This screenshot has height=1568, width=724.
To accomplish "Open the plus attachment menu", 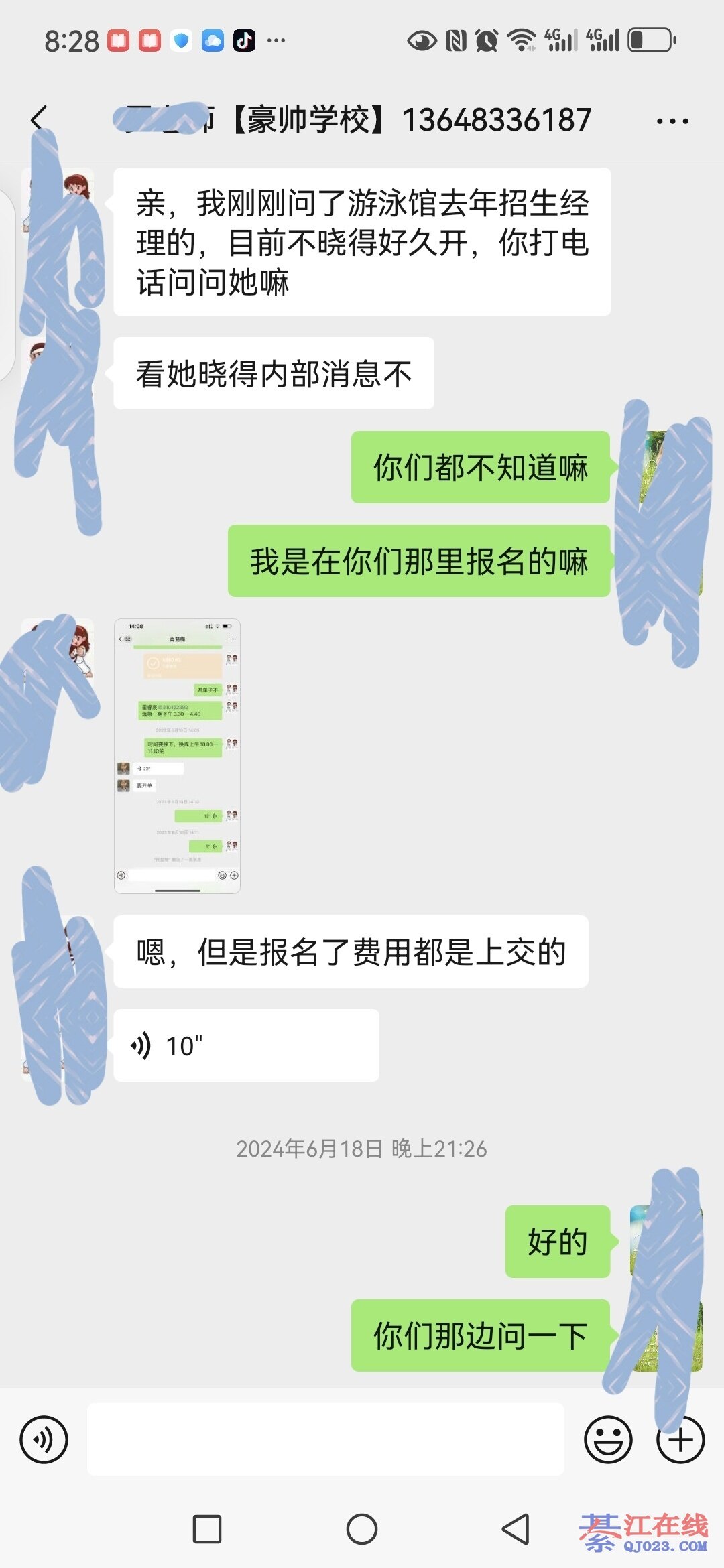I will [680, 1439].
